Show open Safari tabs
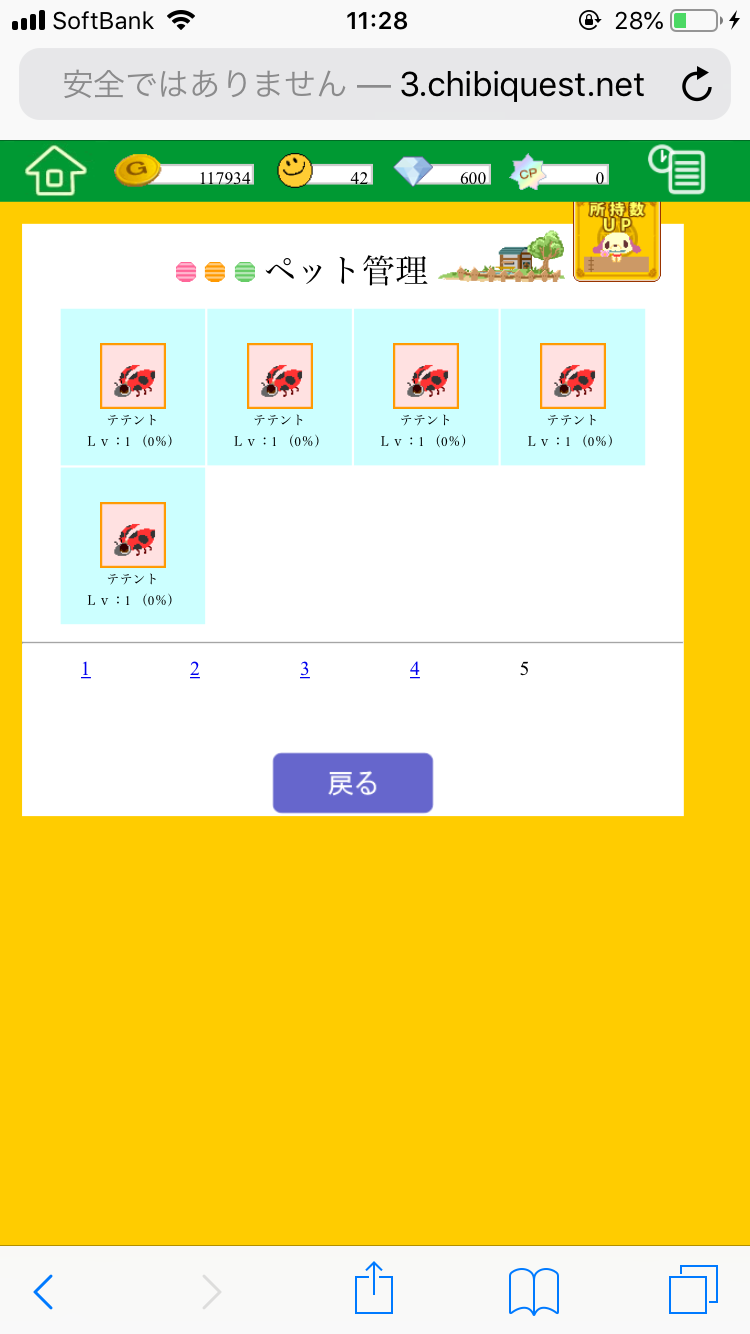 pyautogui.click(x=693, y=1290)
